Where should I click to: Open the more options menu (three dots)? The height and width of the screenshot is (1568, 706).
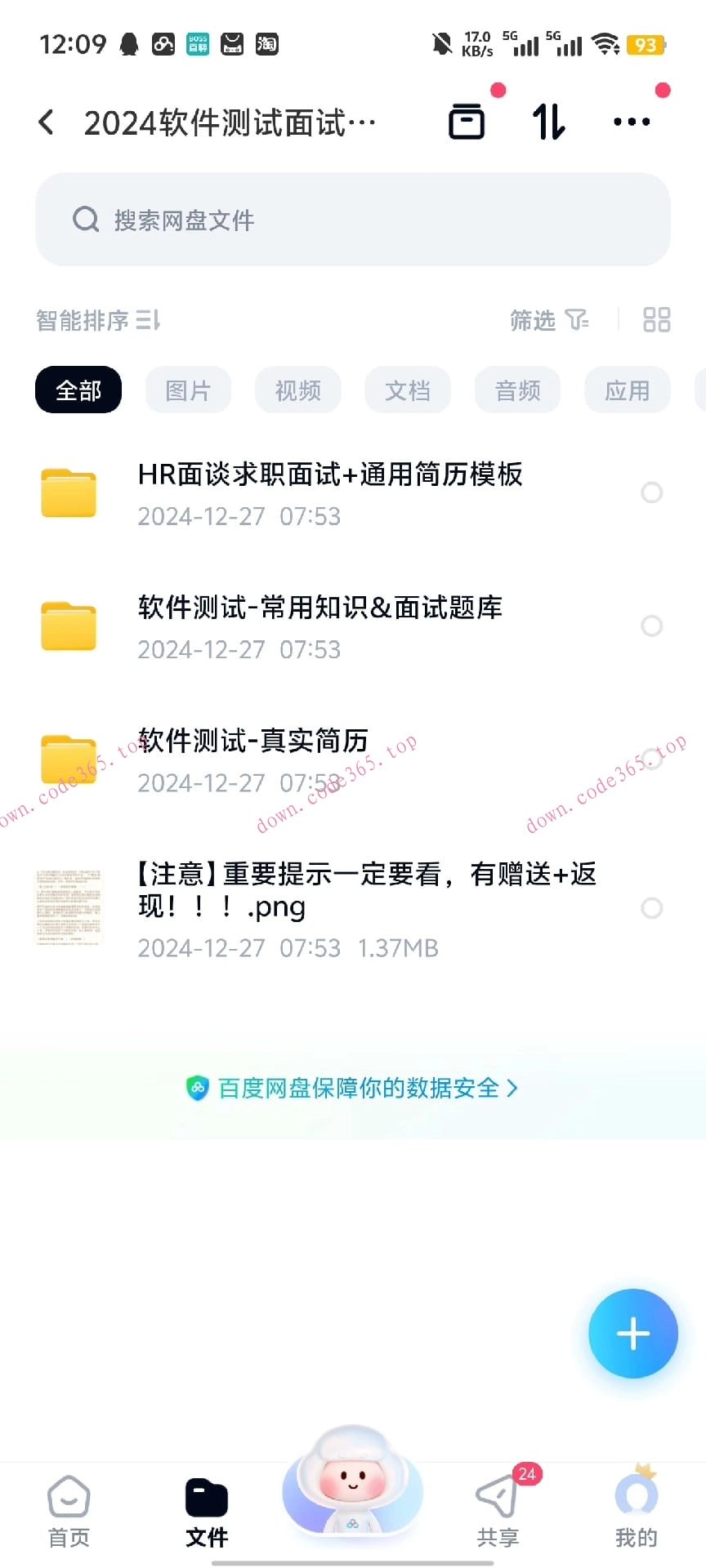[630, 121]
